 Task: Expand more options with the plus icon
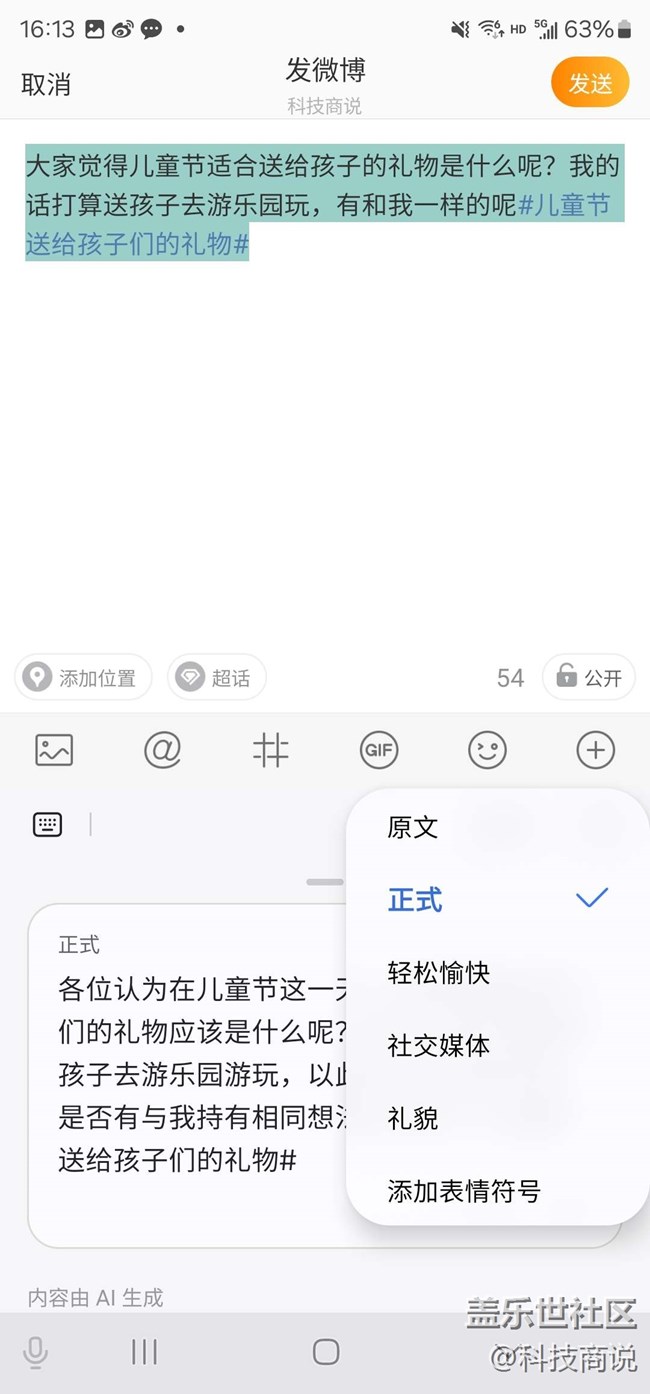tap(596, 750)
